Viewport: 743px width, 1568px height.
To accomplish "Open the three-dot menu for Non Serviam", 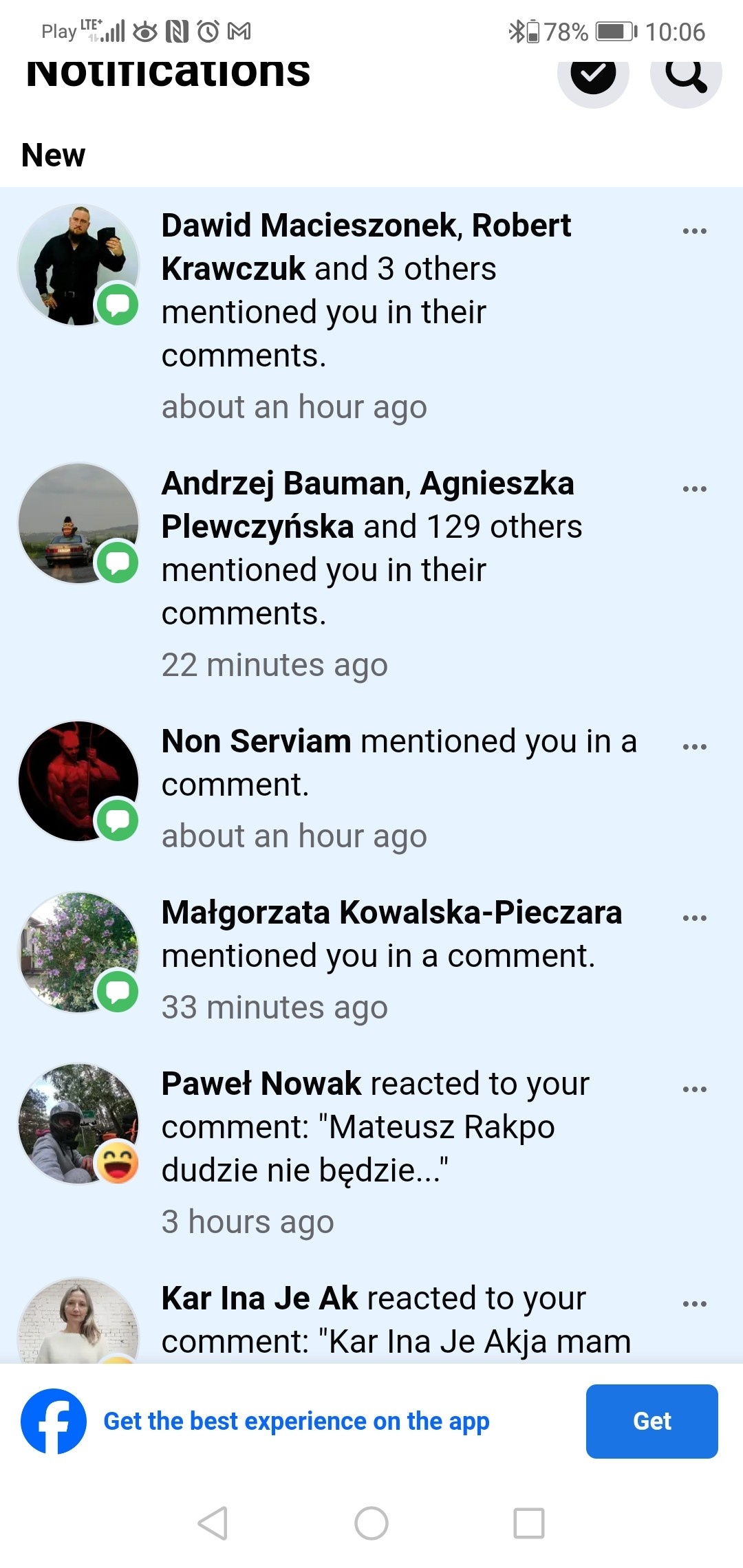I will (x=694, y=747).
